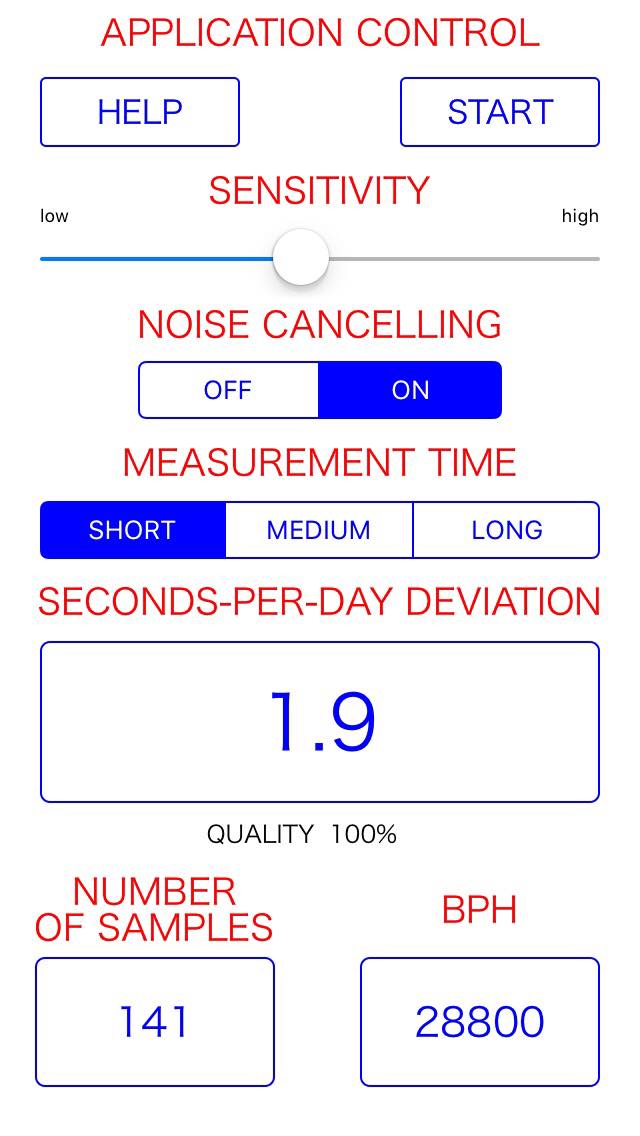
Task: Open the HELP button
Action: tap(140, 112)
